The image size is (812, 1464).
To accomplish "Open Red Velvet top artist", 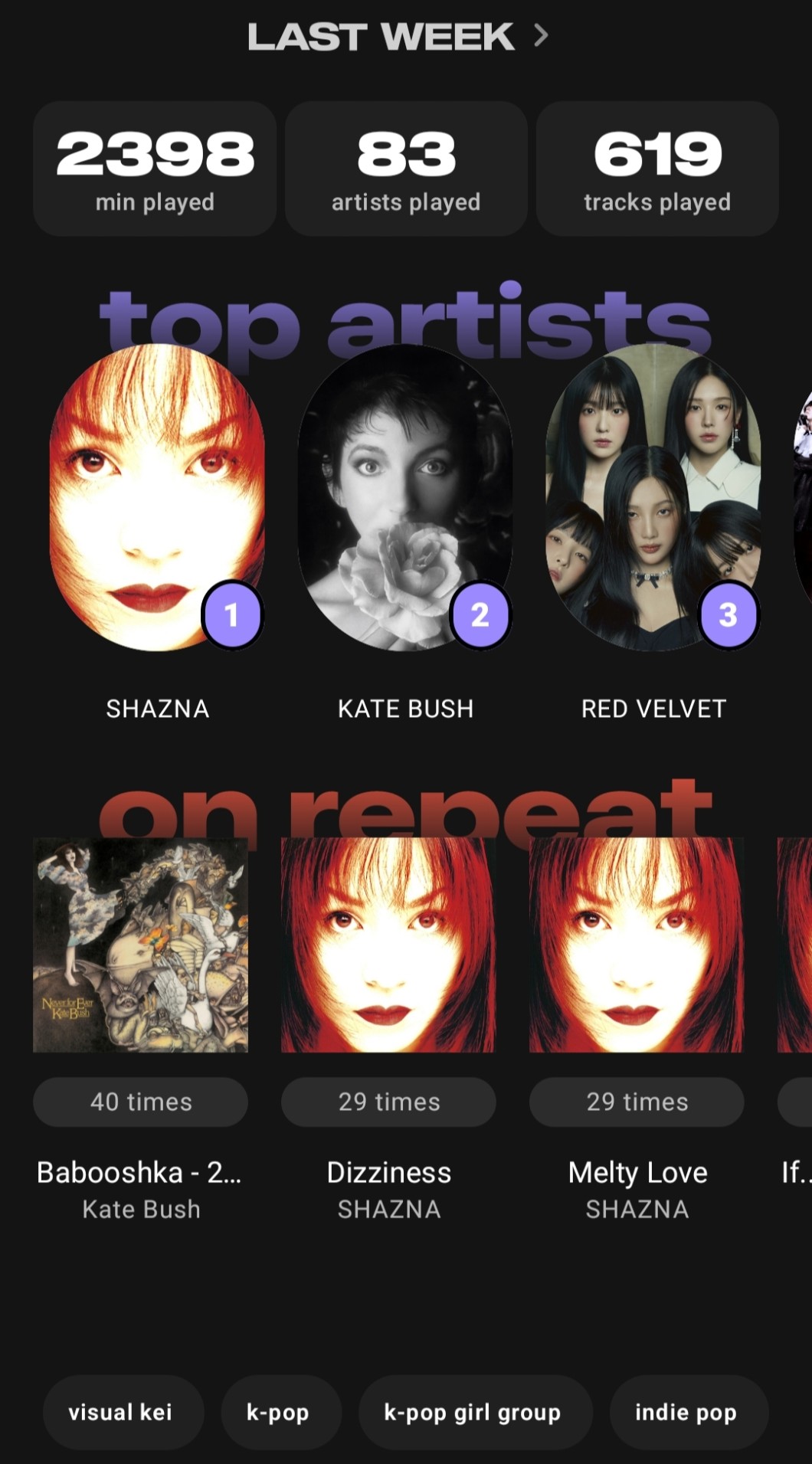I will point(653,498).
